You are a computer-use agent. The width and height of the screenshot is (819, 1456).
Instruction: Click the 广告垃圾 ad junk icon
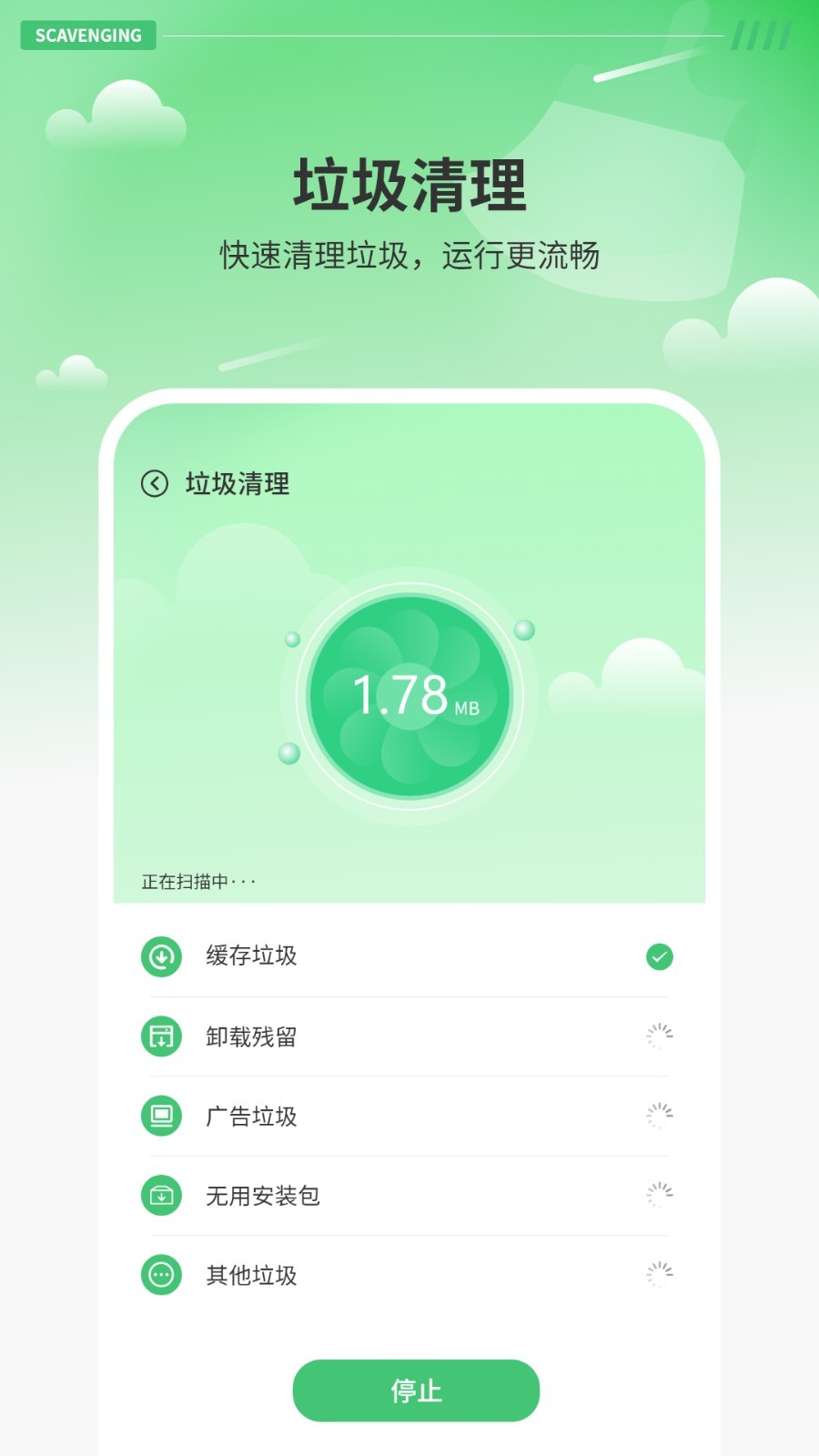click(x=161, y=1117)
